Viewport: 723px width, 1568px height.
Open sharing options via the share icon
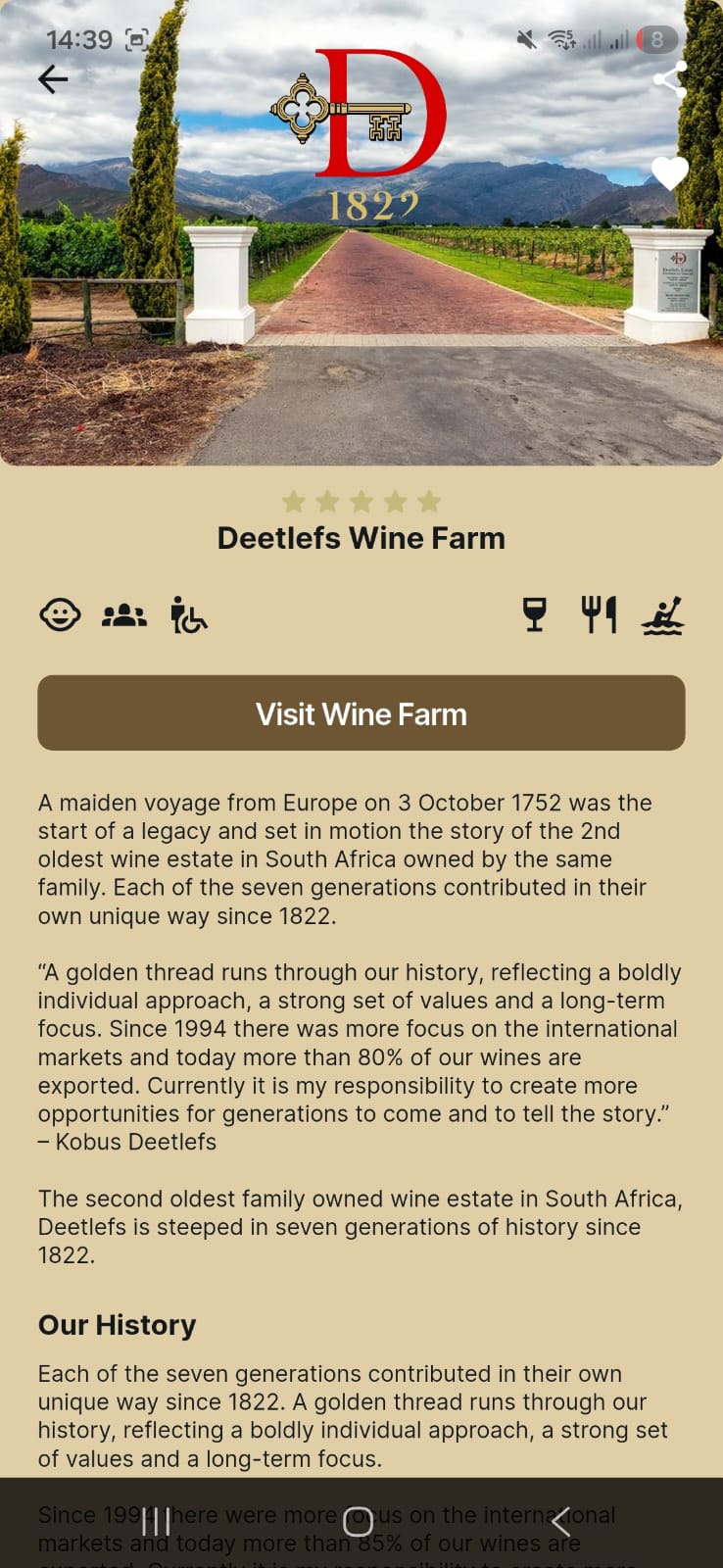click(670, 79)
